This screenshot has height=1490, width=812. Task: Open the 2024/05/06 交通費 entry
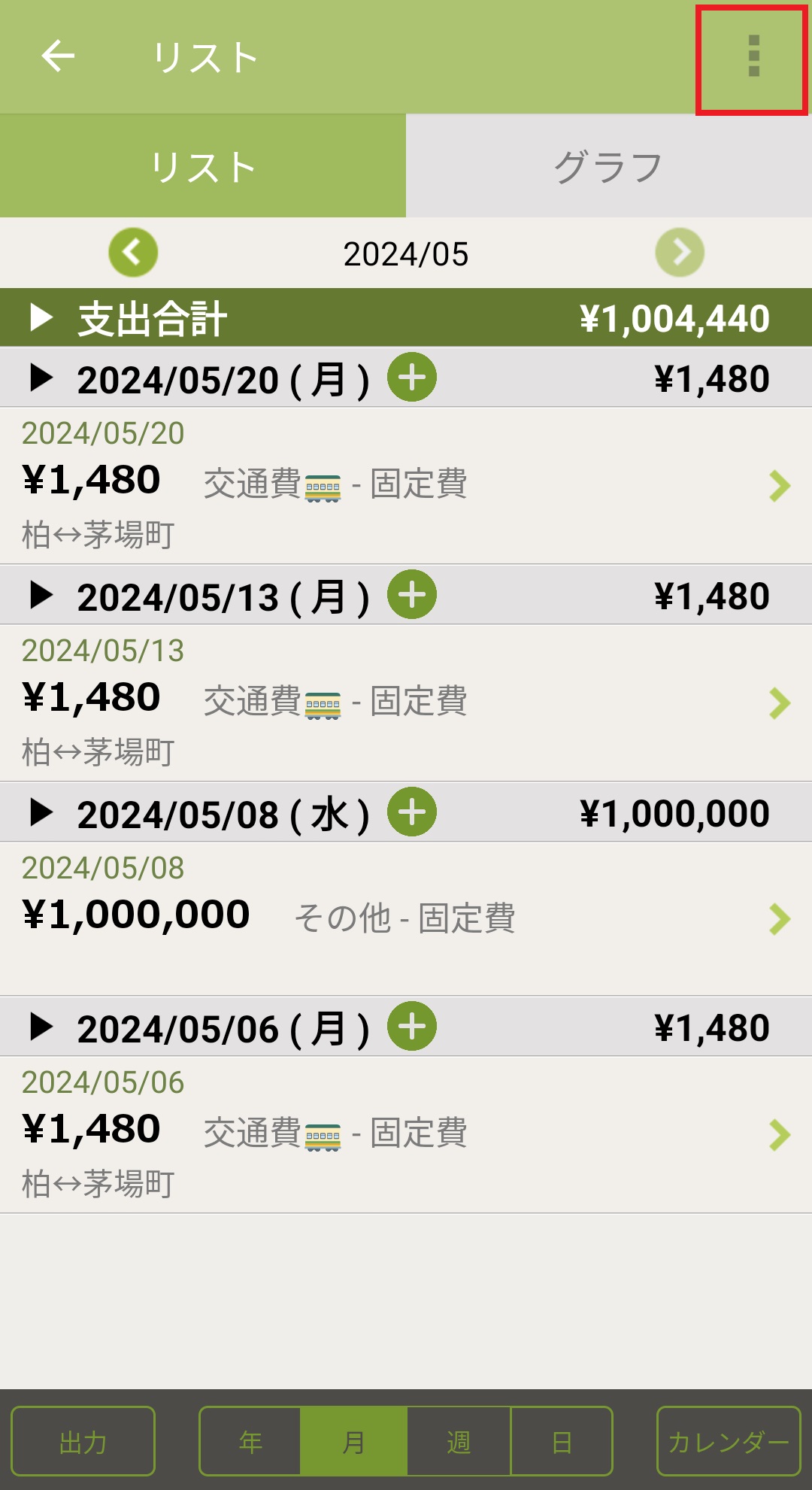pyautogui.click(x=406, y=1134)
